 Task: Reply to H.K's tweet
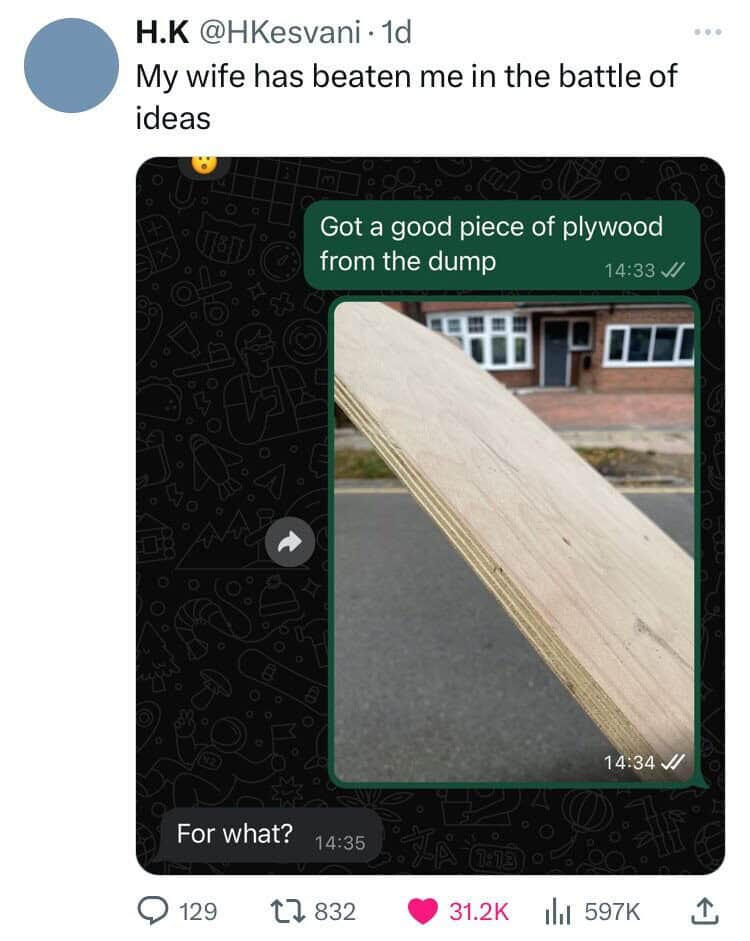156,911
